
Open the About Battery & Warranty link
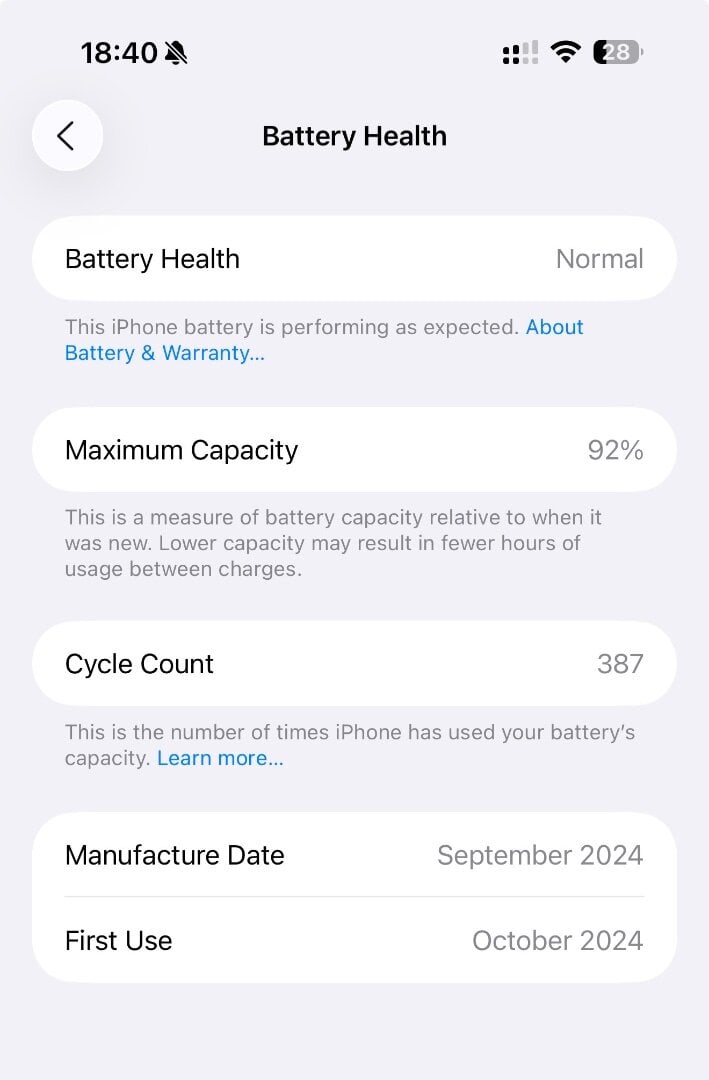(x=164, y=353)
